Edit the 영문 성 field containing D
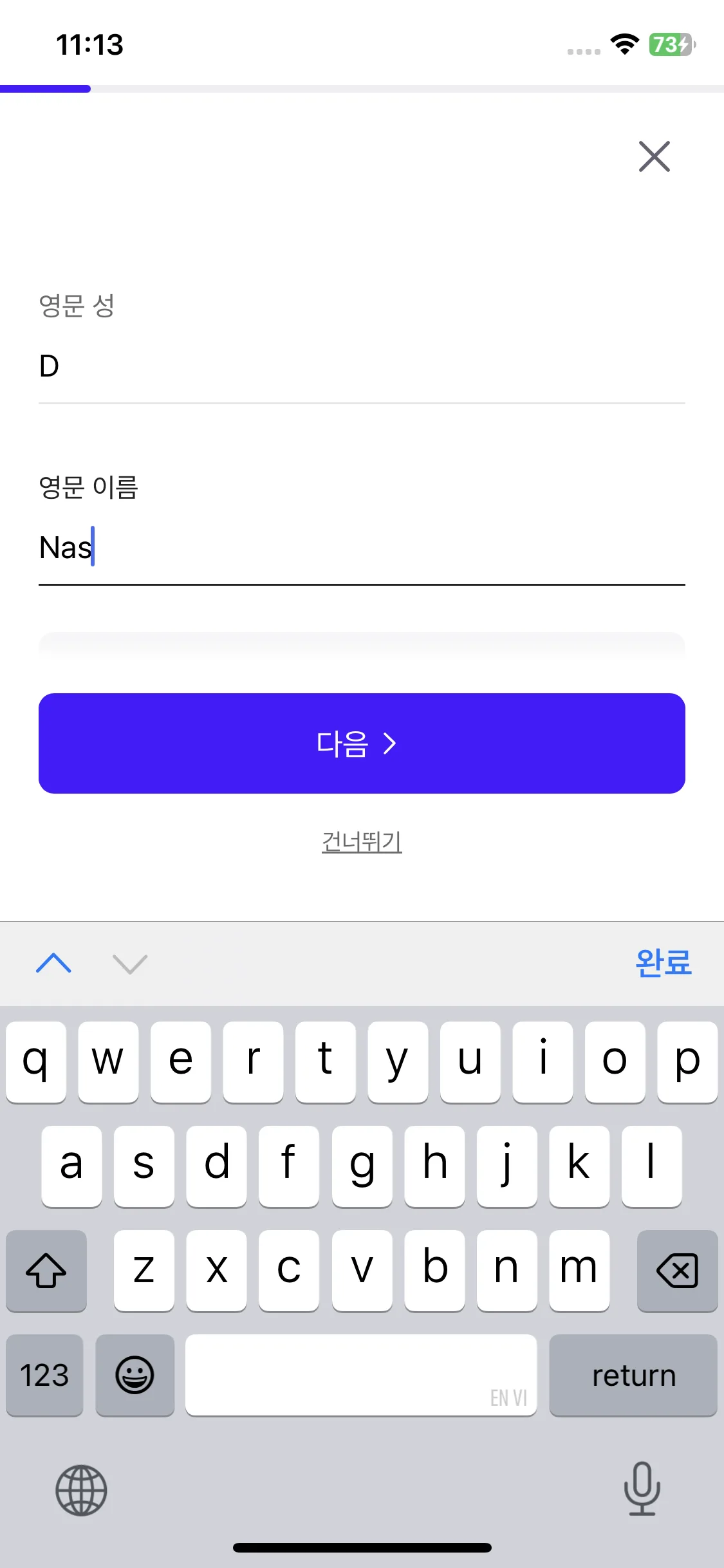This screenshot has height=1568, width=724. click(360, 366)
